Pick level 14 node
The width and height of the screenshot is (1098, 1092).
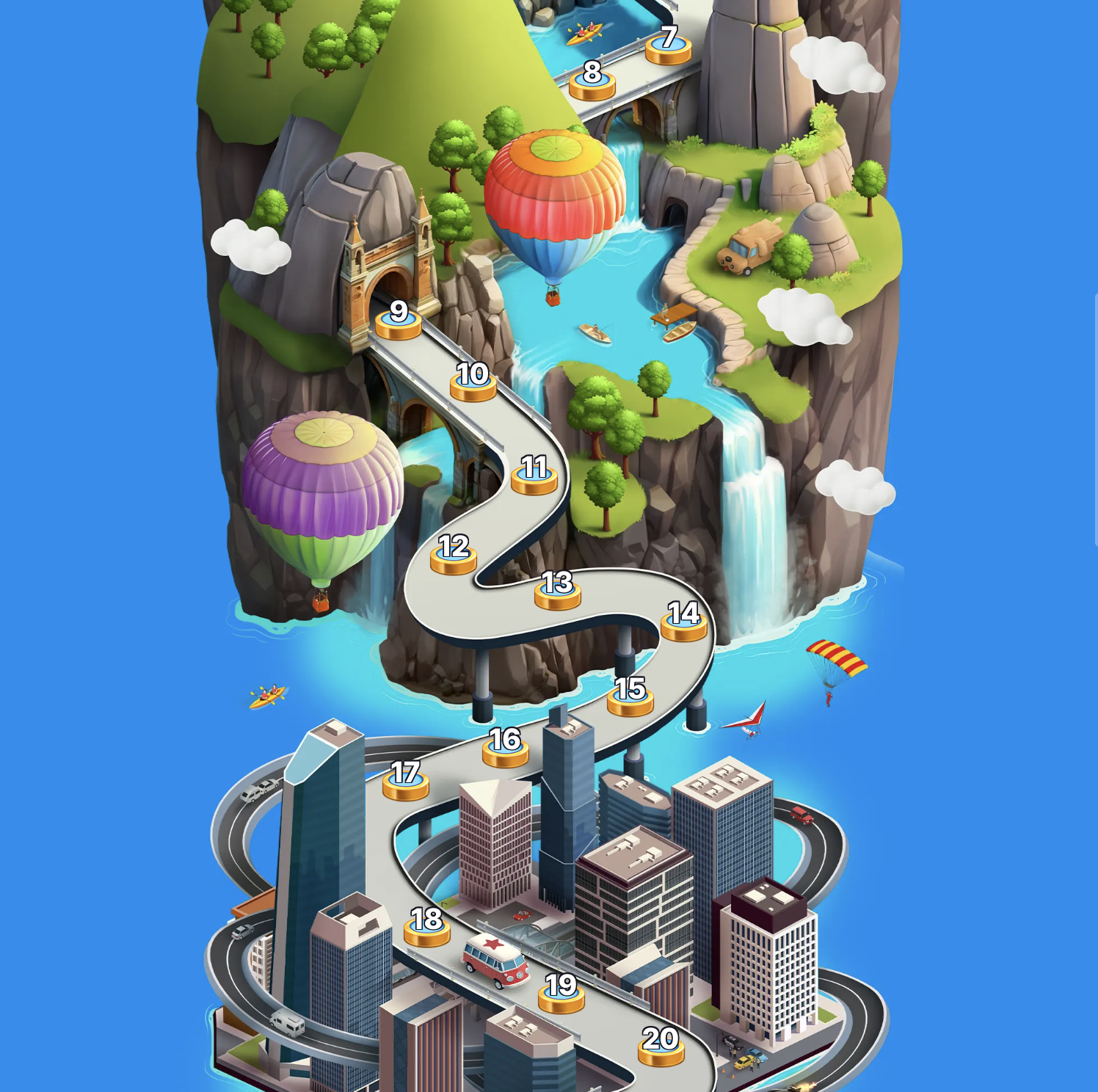(x=684, y=622)
